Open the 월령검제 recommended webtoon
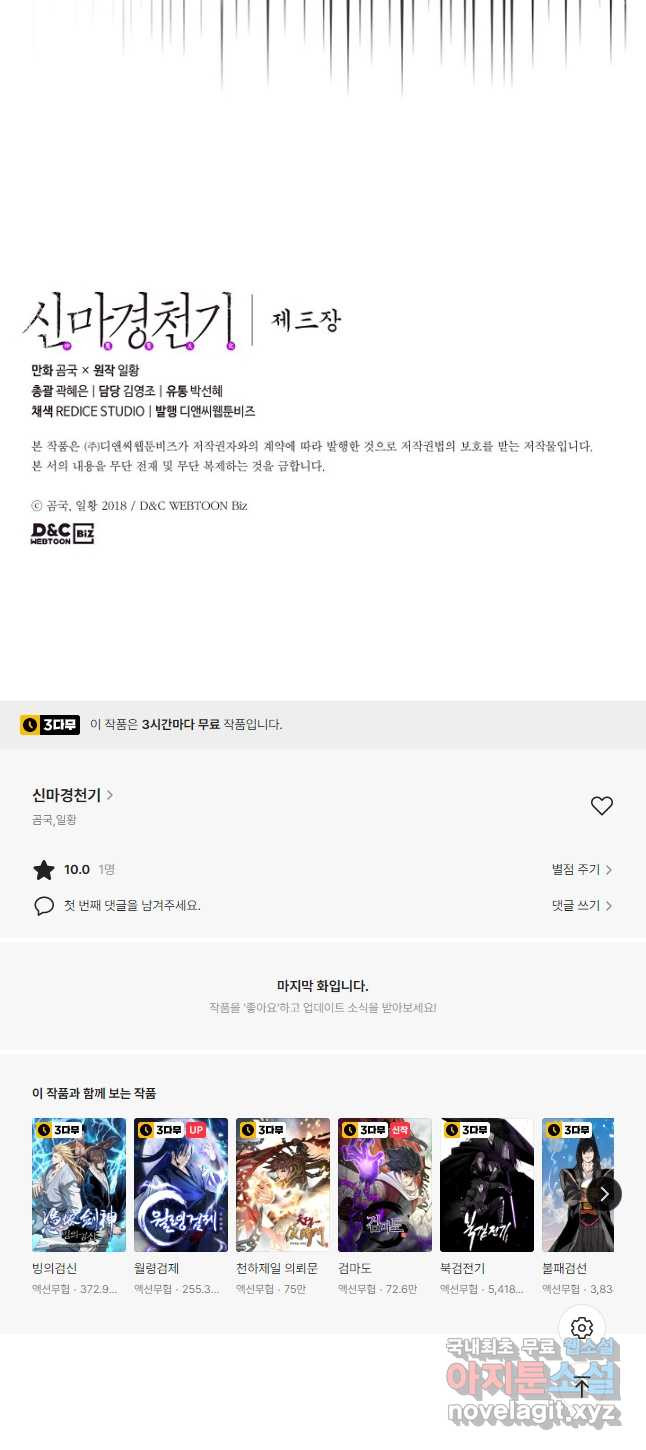 (181, 1185)
